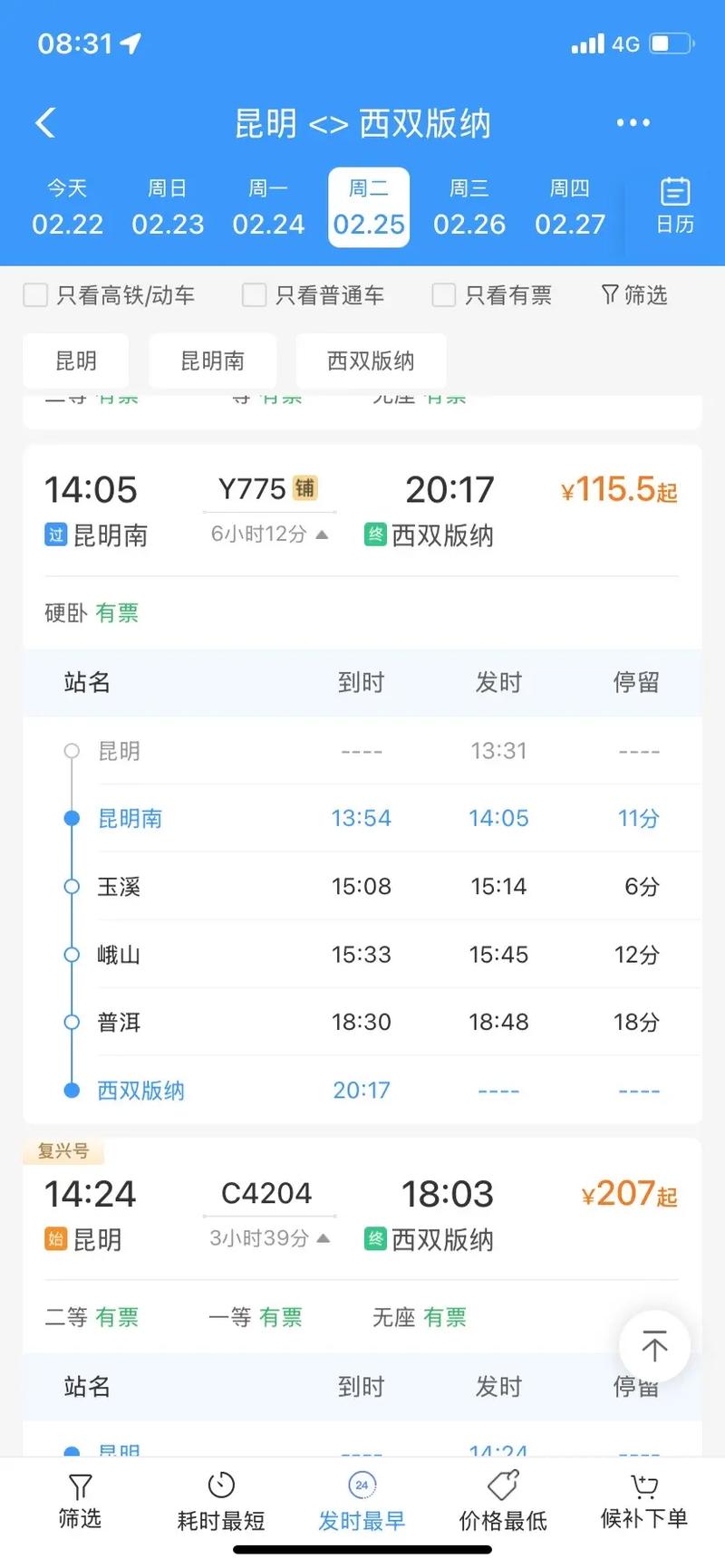Select the 发时最早 sort icon
The image size is (725, 1568).
pos(361,1486)
